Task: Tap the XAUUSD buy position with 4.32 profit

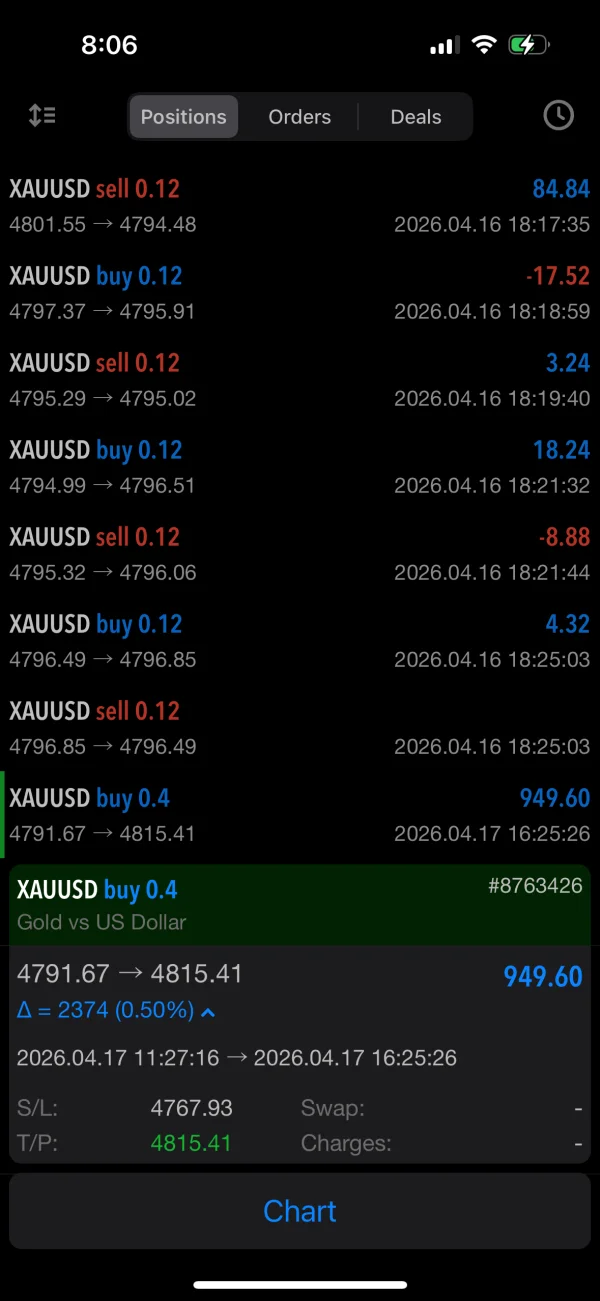Action: tap(300, 641)
